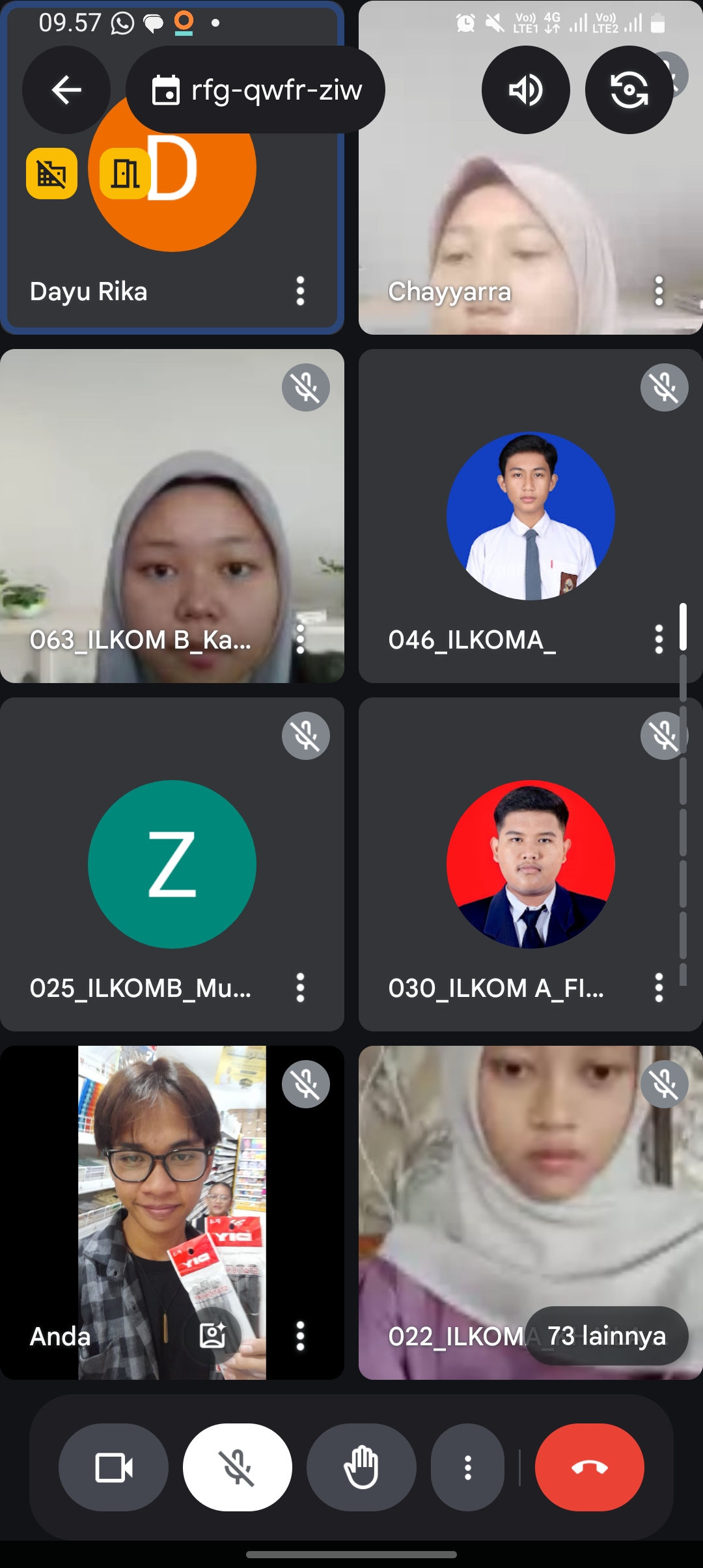Image resolution: width=703 pixels, height=1568 pixels.
Task: Open meeting code rfg-qwfr-ziw details
Action: coord(255,90)
